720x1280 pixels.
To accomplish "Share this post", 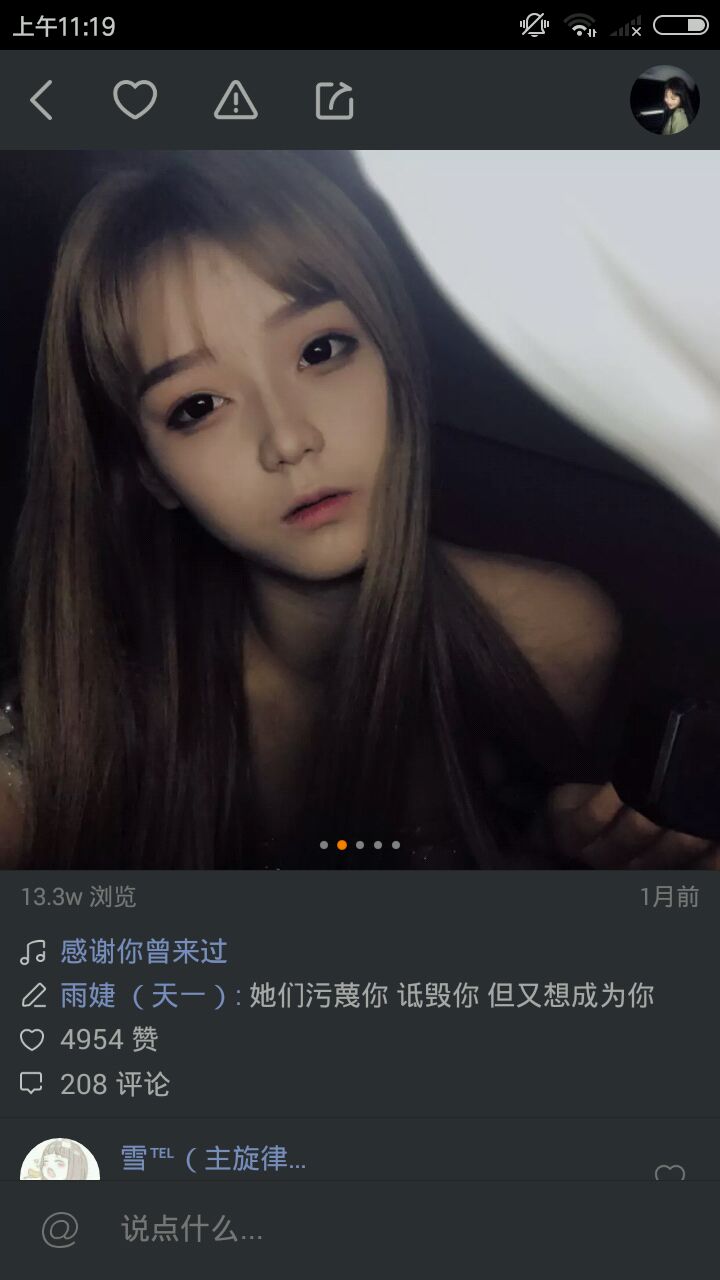I will pyautogui.click(x=335, y=101).
